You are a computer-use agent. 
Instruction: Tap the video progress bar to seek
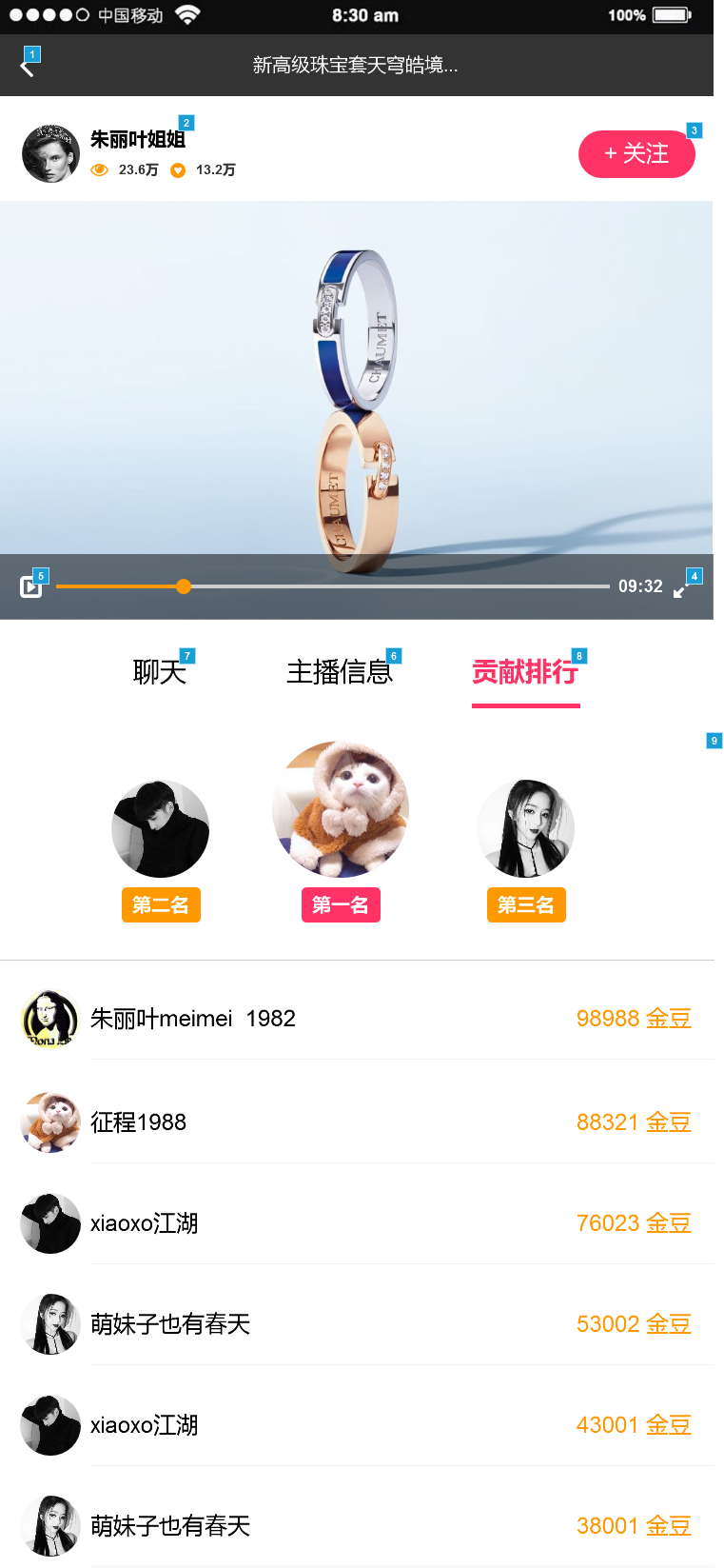(x=332, y=586)
